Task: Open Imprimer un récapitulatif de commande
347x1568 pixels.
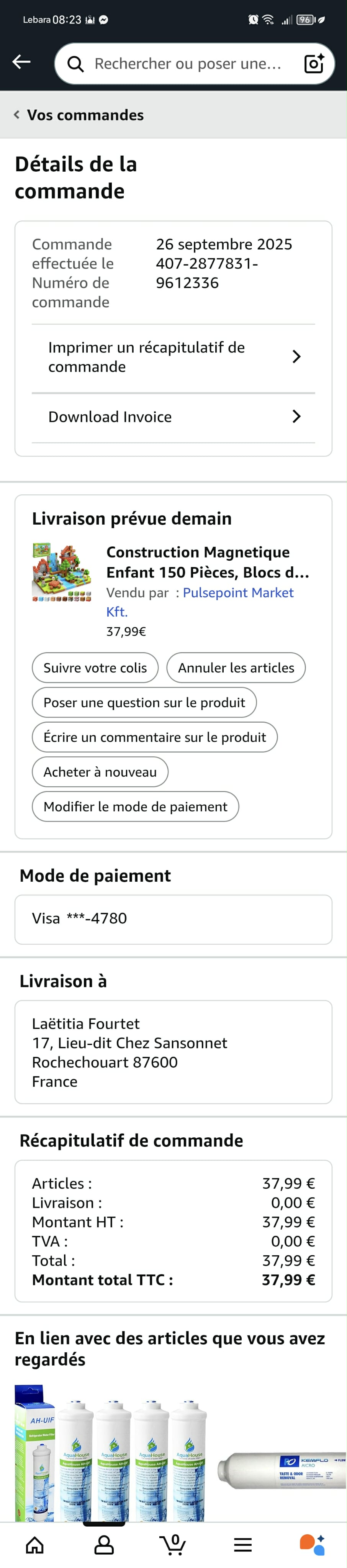Action: 173,357
